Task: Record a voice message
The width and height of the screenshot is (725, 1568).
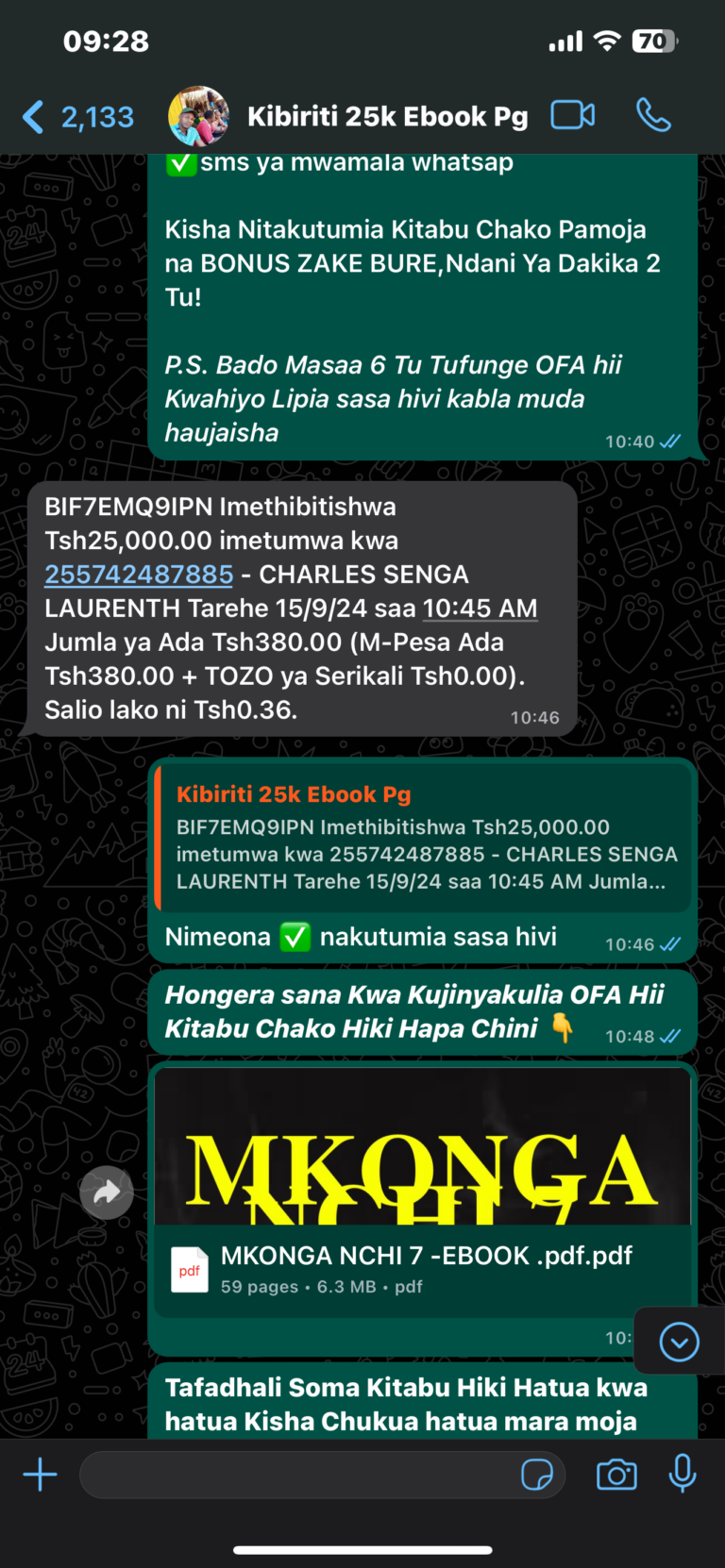Action: [683, 1475]
